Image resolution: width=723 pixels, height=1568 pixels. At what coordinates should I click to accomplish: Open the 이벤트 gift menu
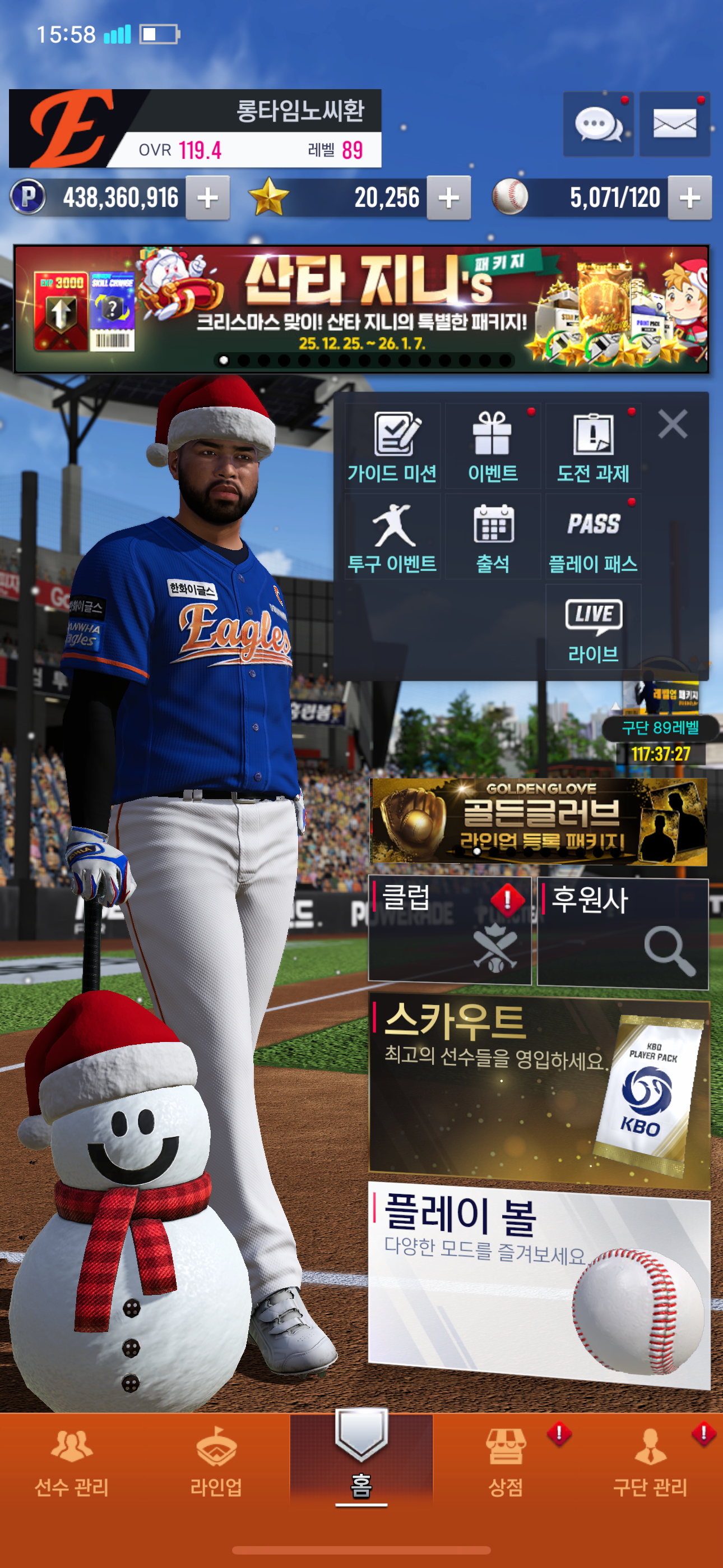click(x=493, y=447)
